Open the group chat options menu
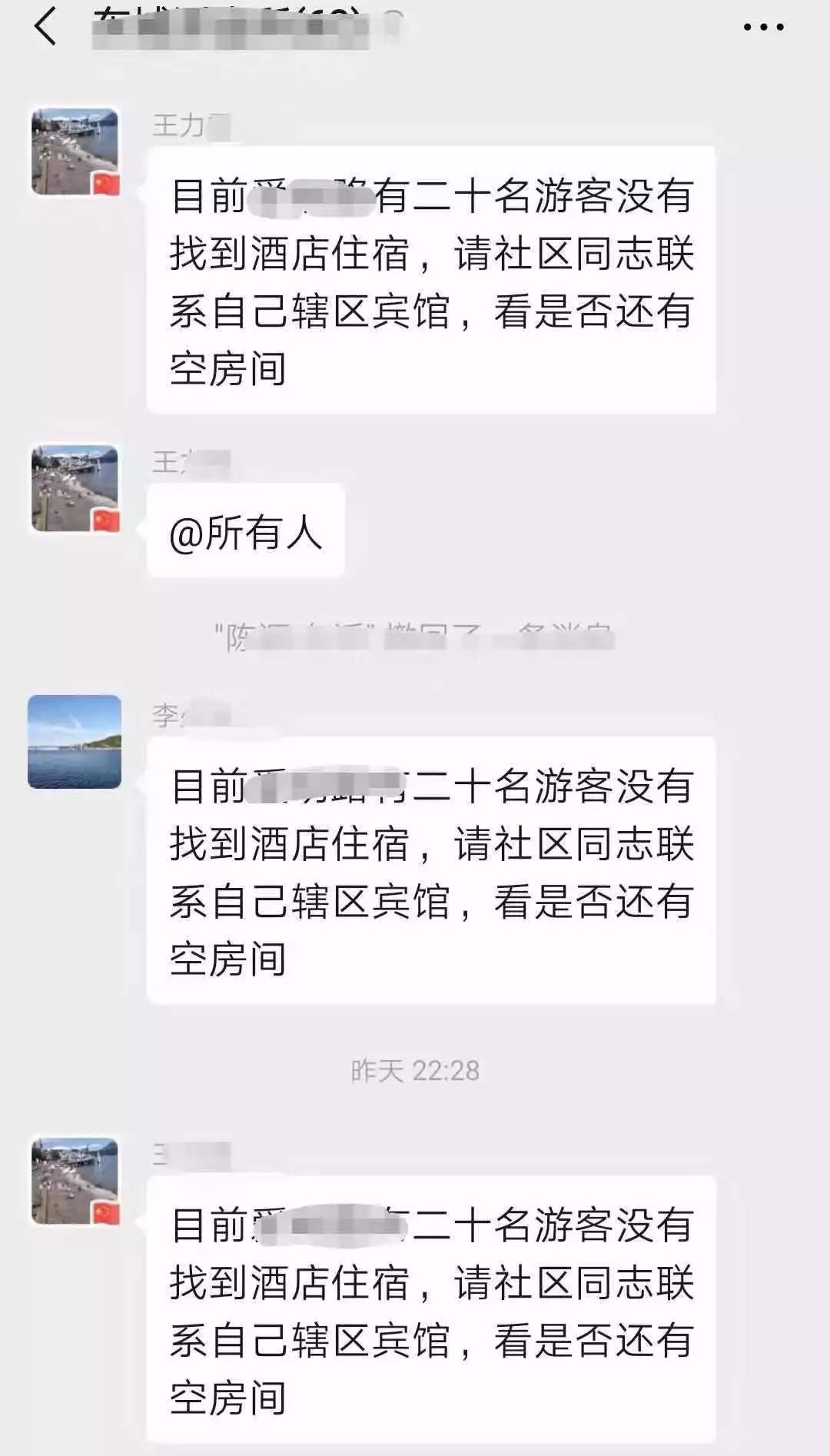Image resolution: width=830 pixels, height=1456 pixels. pyautogui.click(x=763, y=27)
